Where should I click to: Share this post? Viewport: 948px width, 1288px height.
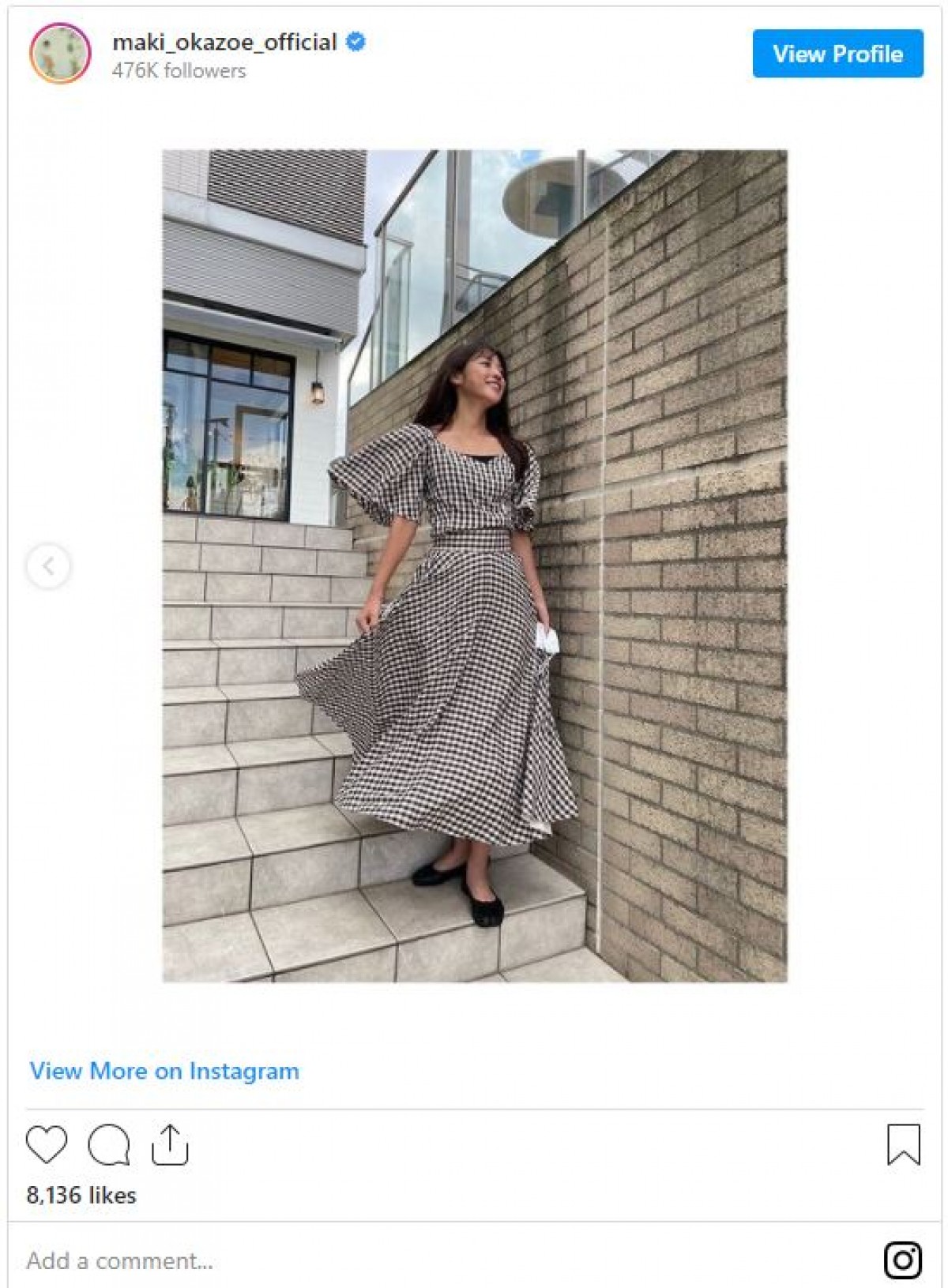click(170, 1144)
